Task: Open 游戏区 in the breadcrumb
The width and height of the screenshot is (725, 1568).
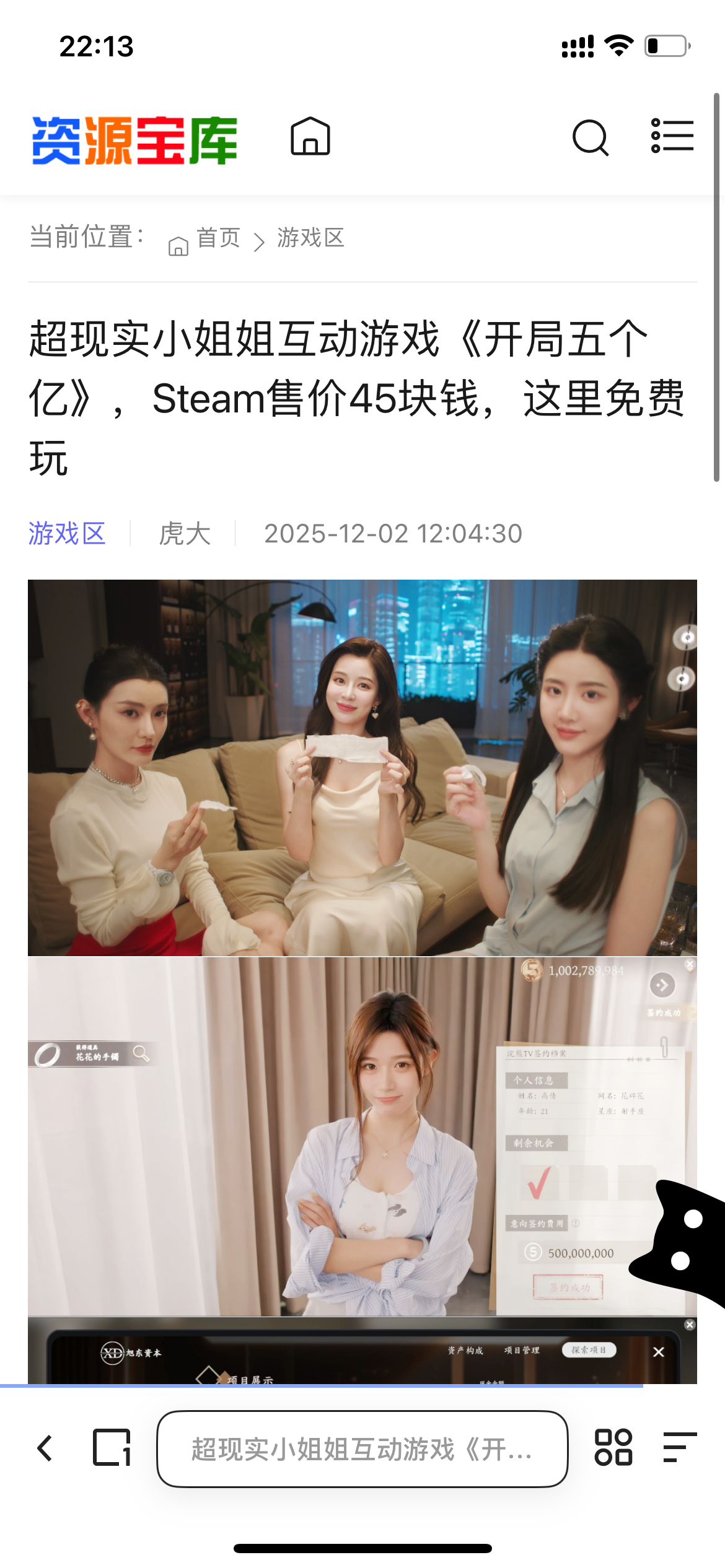Action: [x=310, y=238]
